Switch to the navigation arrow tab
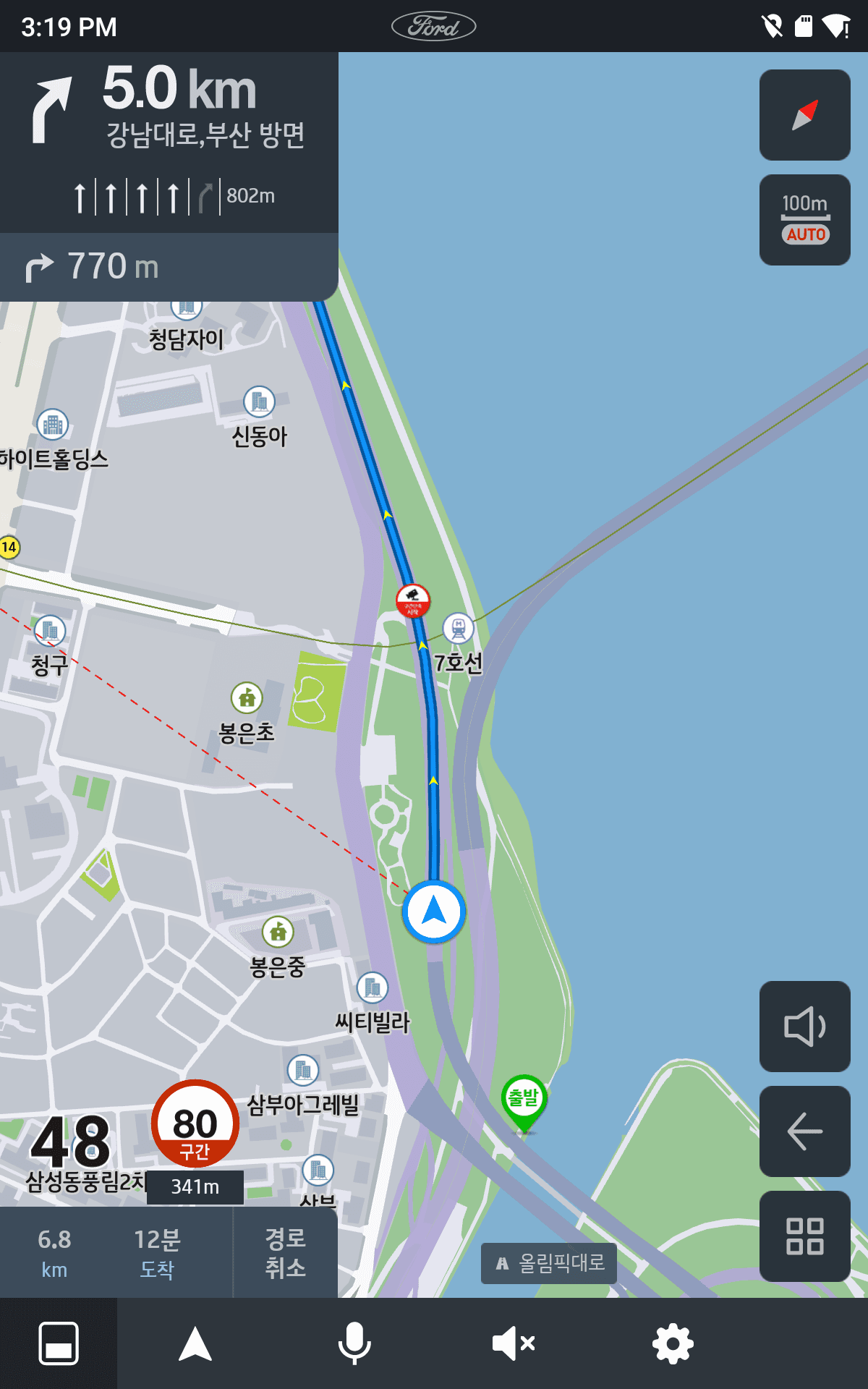The image size is (868, 1389). pos(195,1343)
